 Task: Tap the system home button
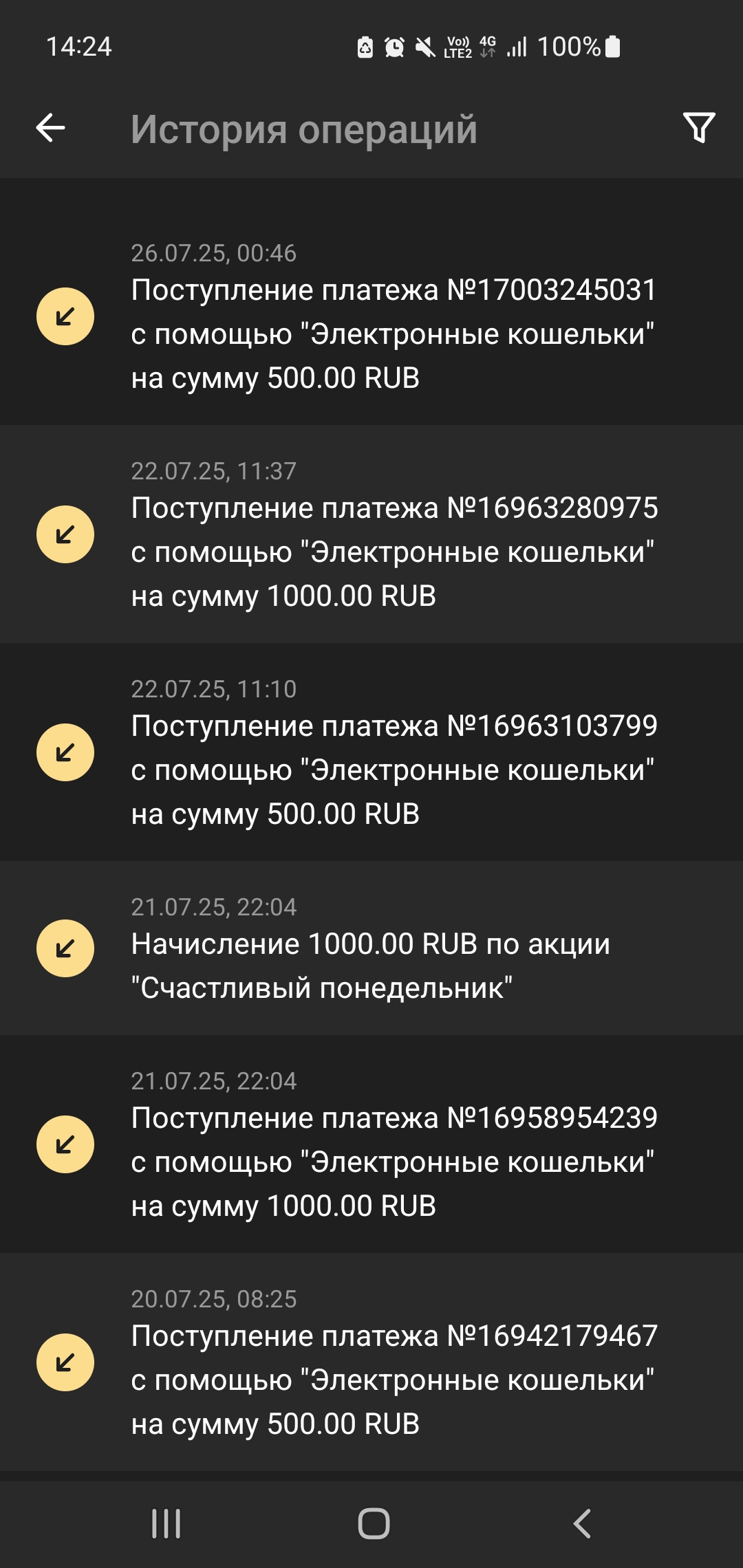[x=374, y=1523]
